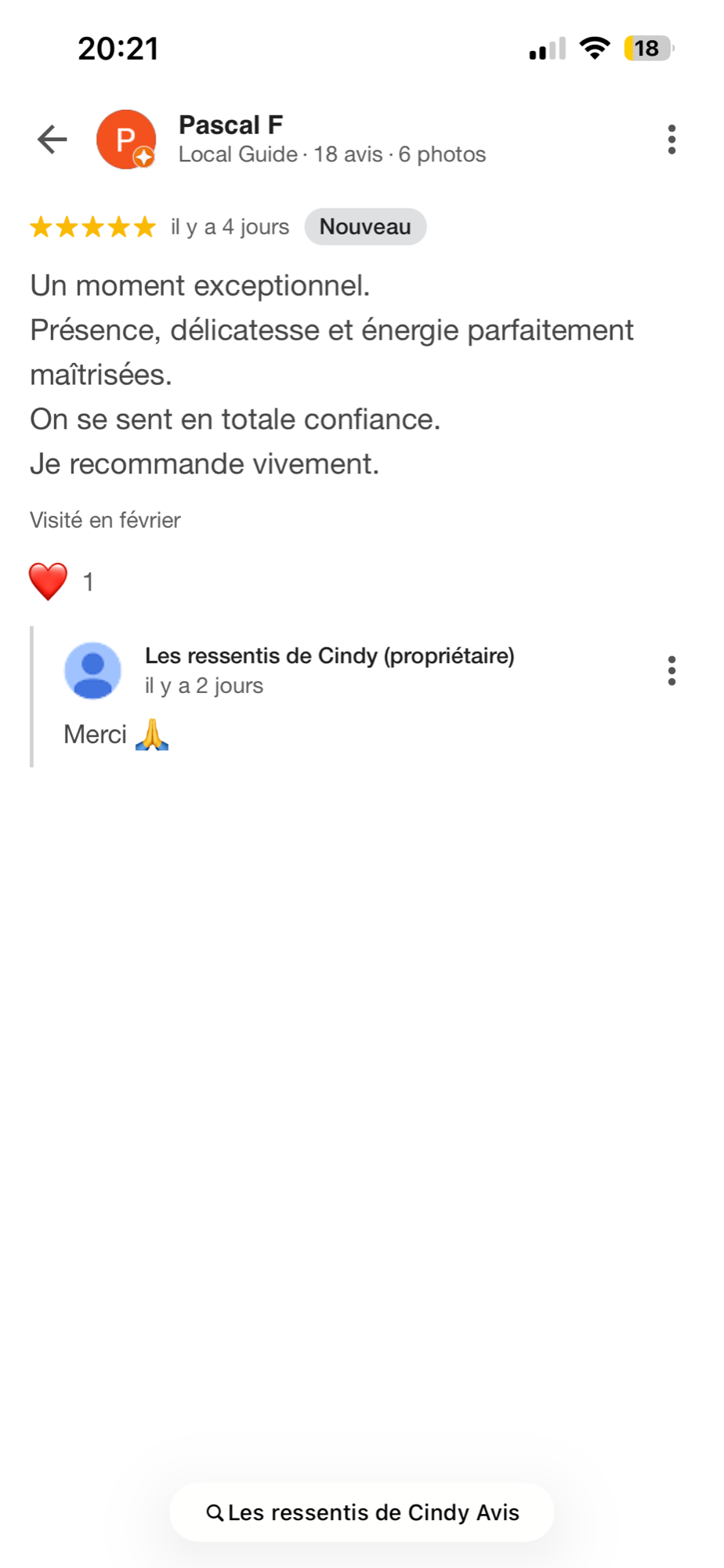Search Les ressentis de Cindy Avis
Viewport: 724px width, 1568px height.
point(362,1512)
